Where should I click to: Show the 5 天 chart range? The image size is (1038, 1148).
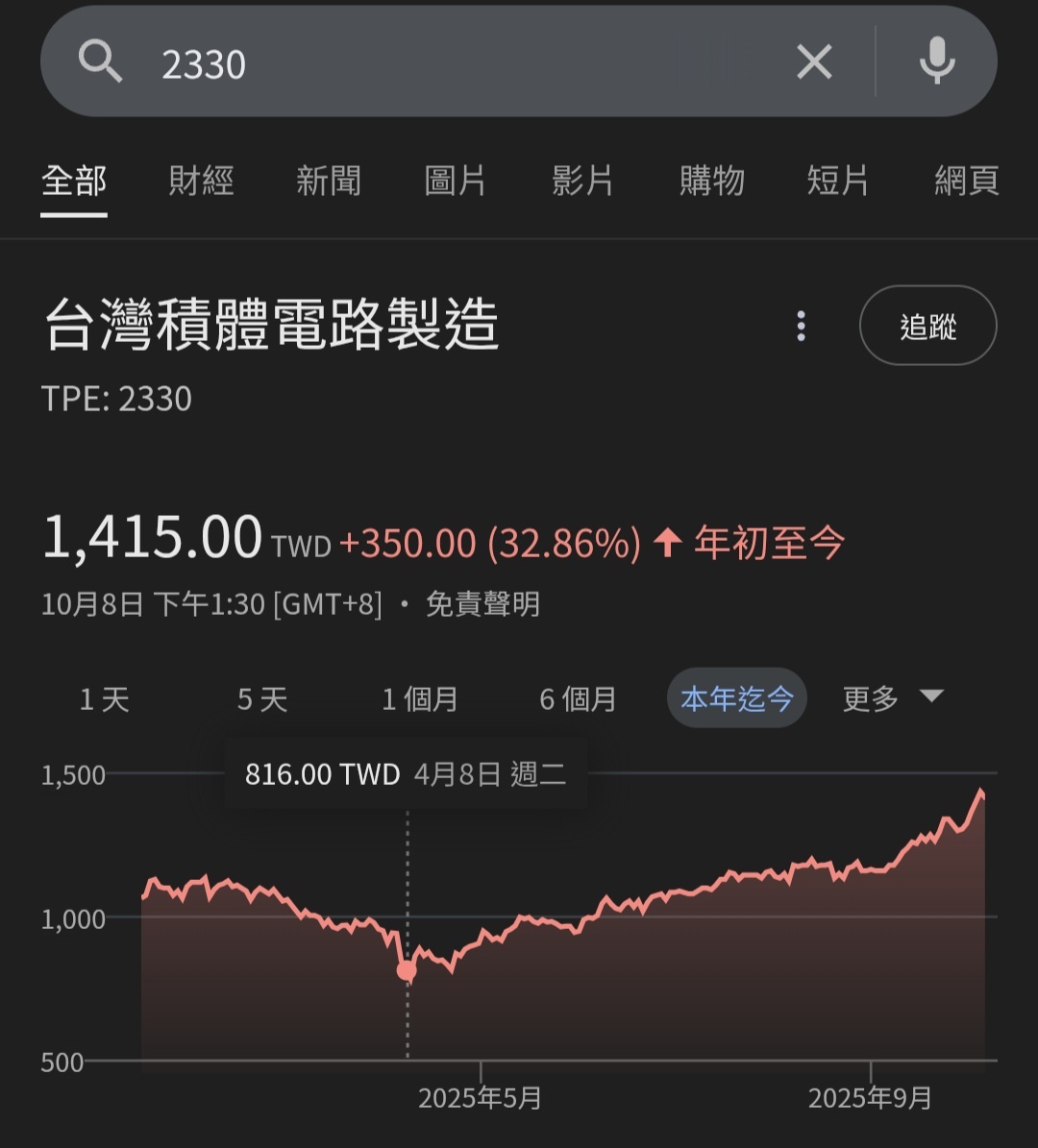pyautogui.click(x=262, y=699)
